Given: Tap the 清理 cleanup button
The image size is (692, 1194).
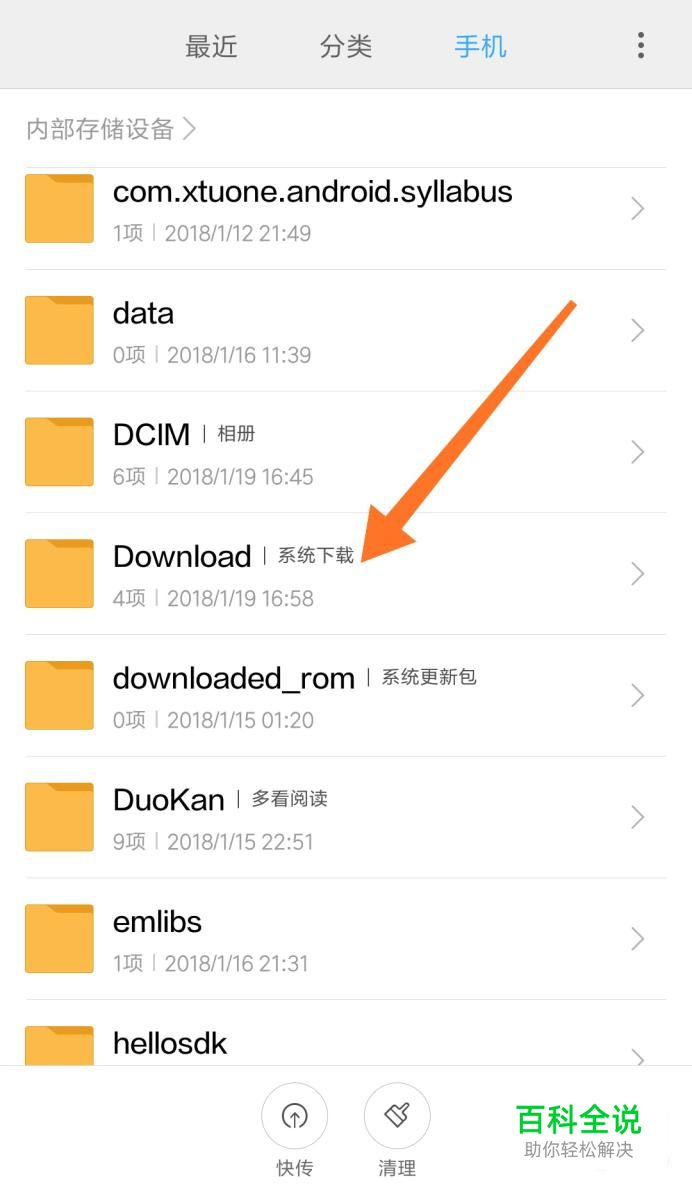Looking at the screenshot, I should coord(397,1130).
